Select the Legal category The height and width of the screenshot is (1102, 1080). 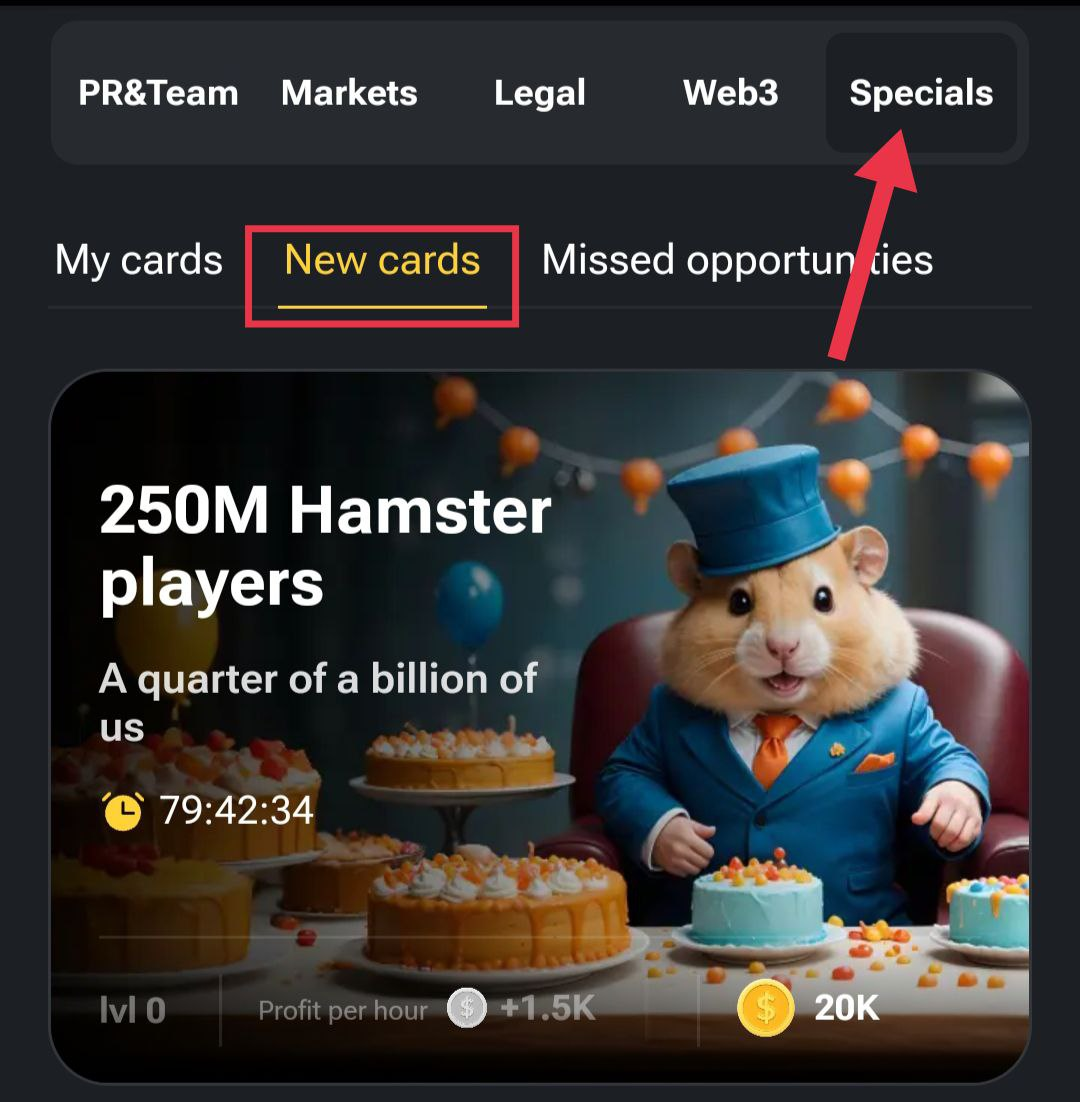(540, 93)
